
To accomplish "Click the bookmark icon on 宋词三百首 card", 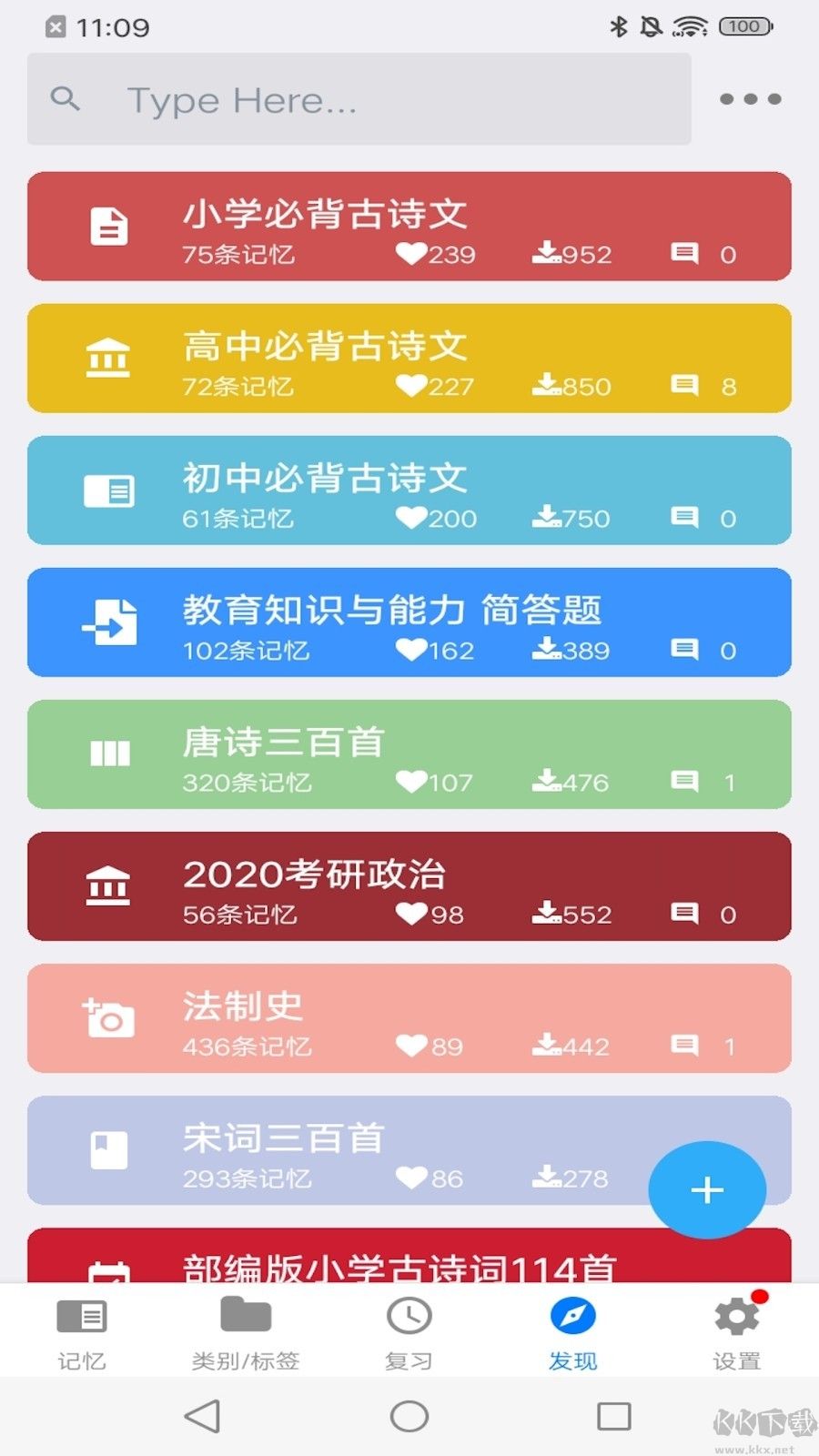I will [109, 1151].
